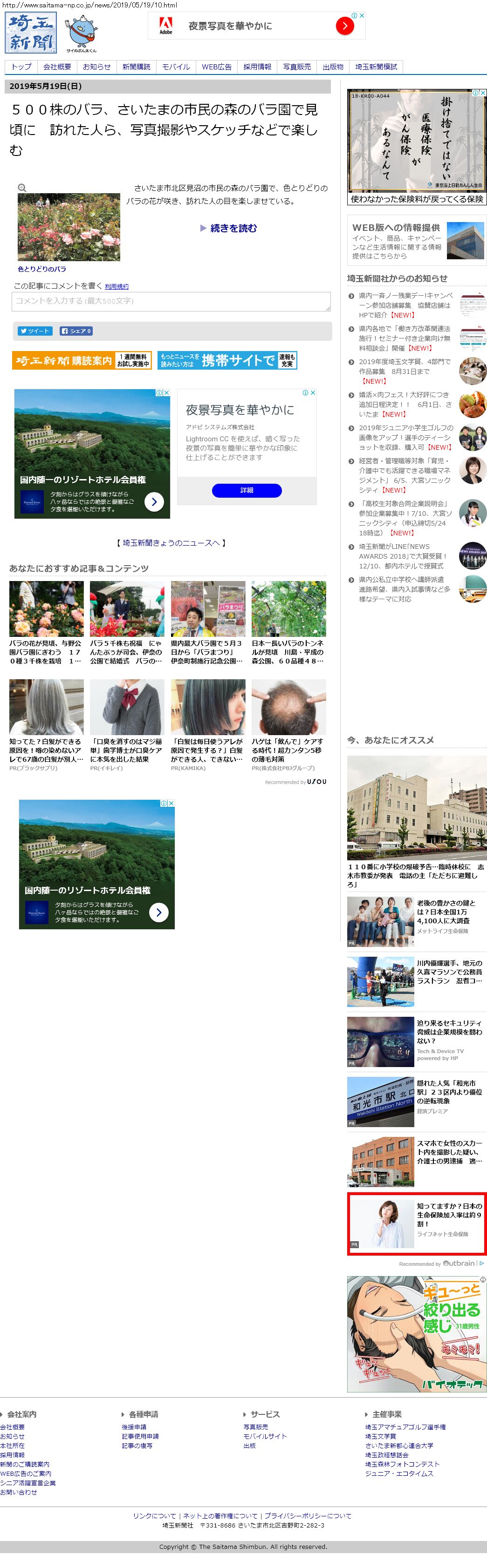Image resolution: width=487 pixels, height=1568 pixels.
Task: Focus the comment input field
Action: point(171,301)
